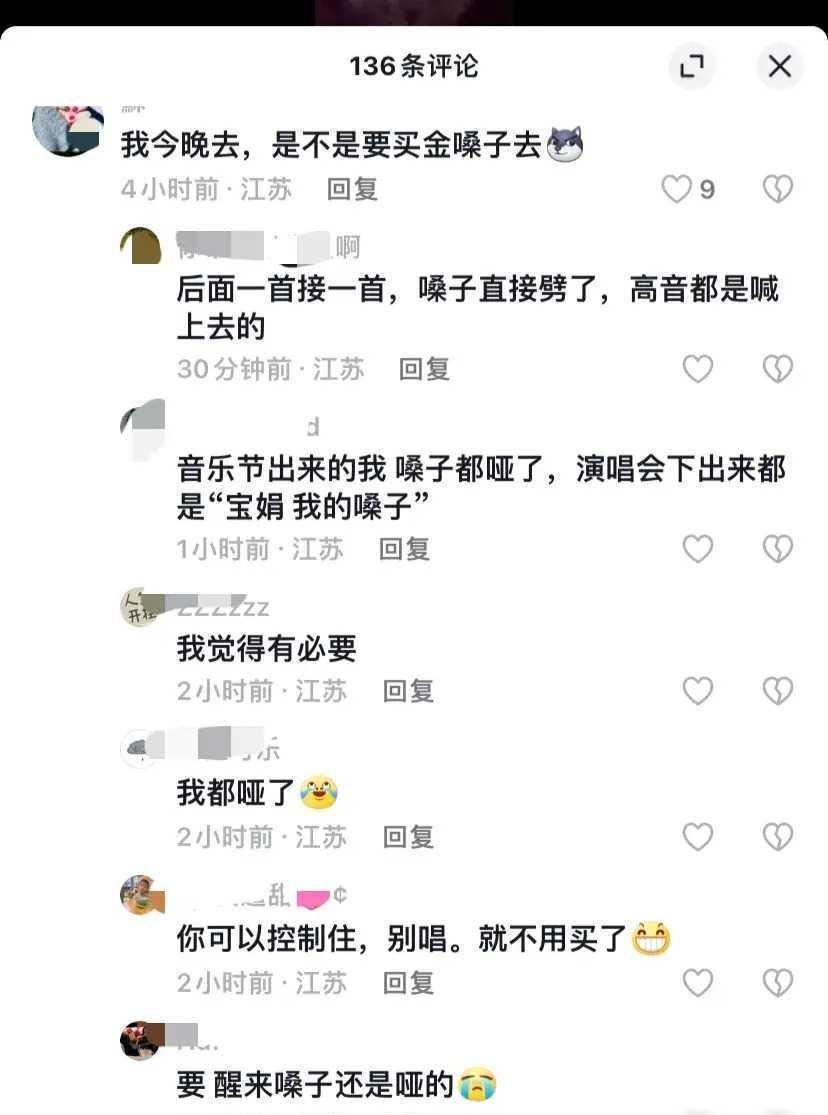Like the reply 你可以控制住,别唱
Screen dimensions: 828x1115
(697, 982)
